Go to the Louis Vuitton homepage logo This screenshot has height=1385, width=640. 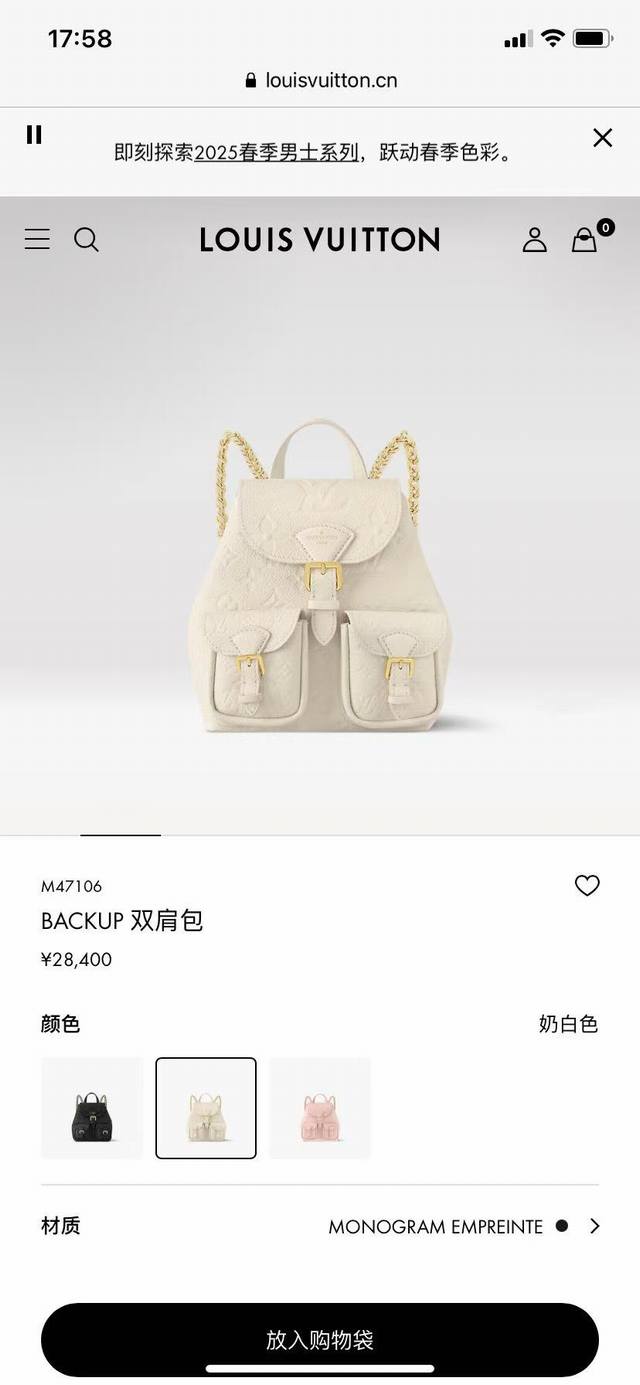pos(320,240)
